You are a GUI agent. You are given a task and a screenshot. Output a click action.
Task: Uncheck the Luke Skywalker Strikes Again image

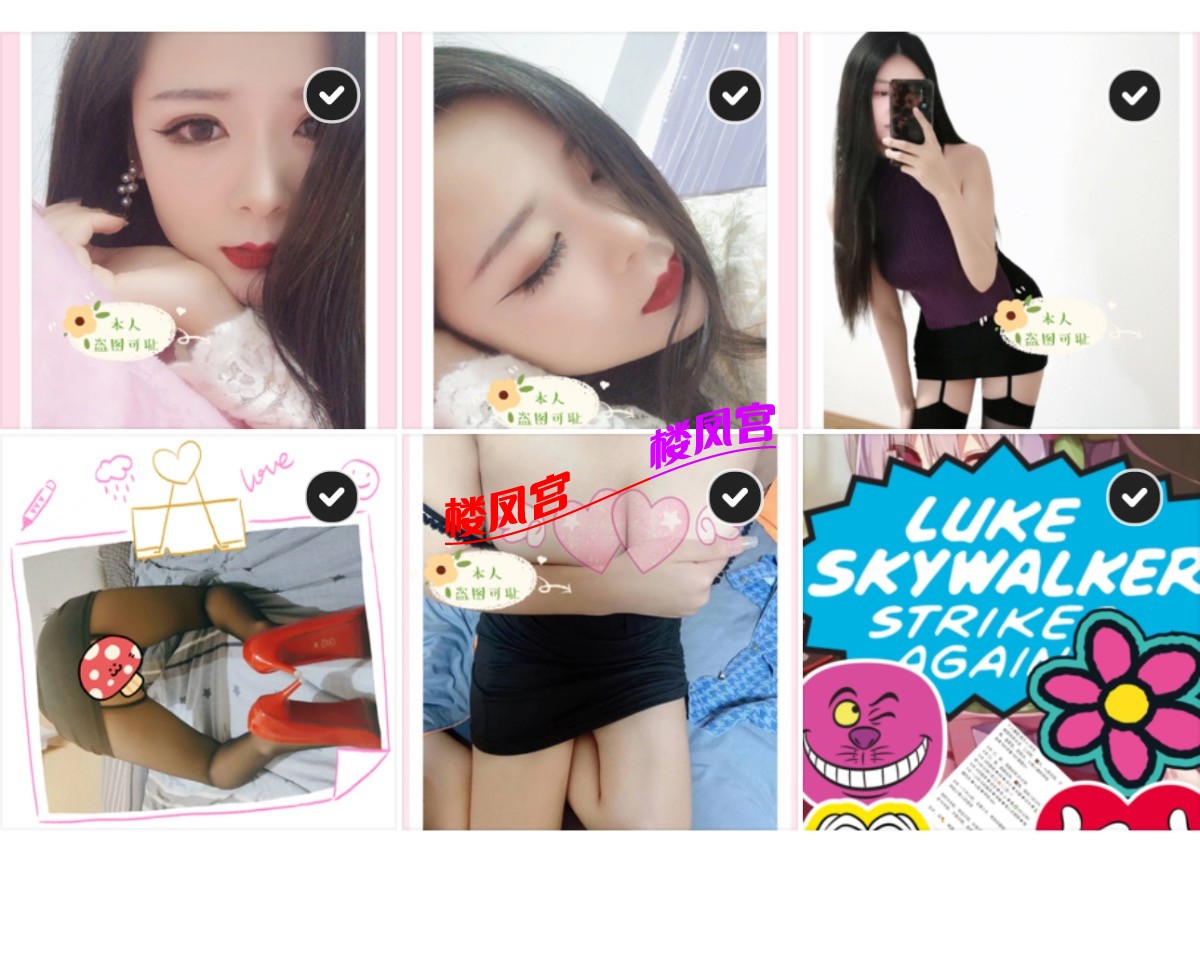point(1134,497)
